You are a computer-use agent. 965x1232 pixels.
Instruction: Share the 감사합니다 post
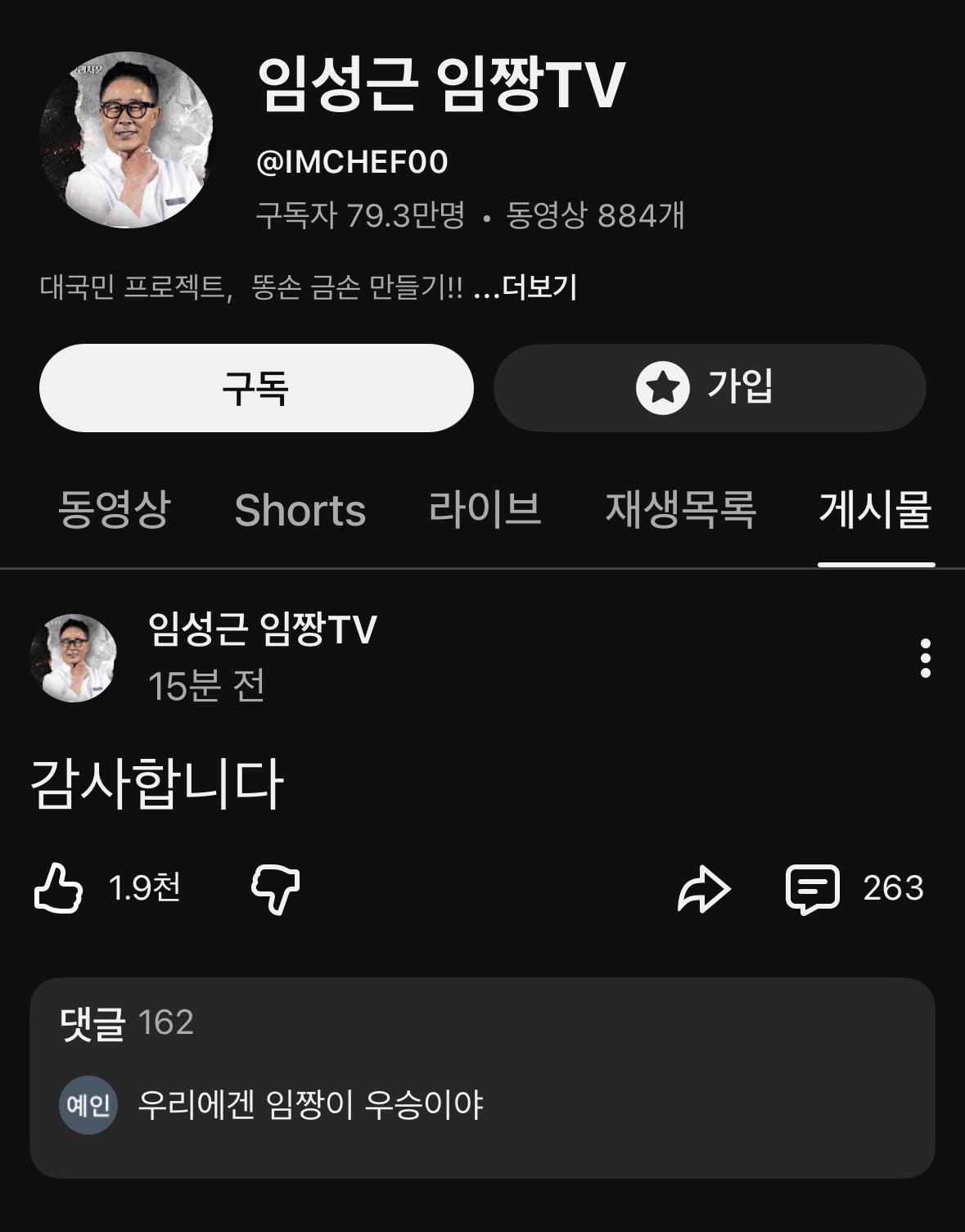[703, 889]
